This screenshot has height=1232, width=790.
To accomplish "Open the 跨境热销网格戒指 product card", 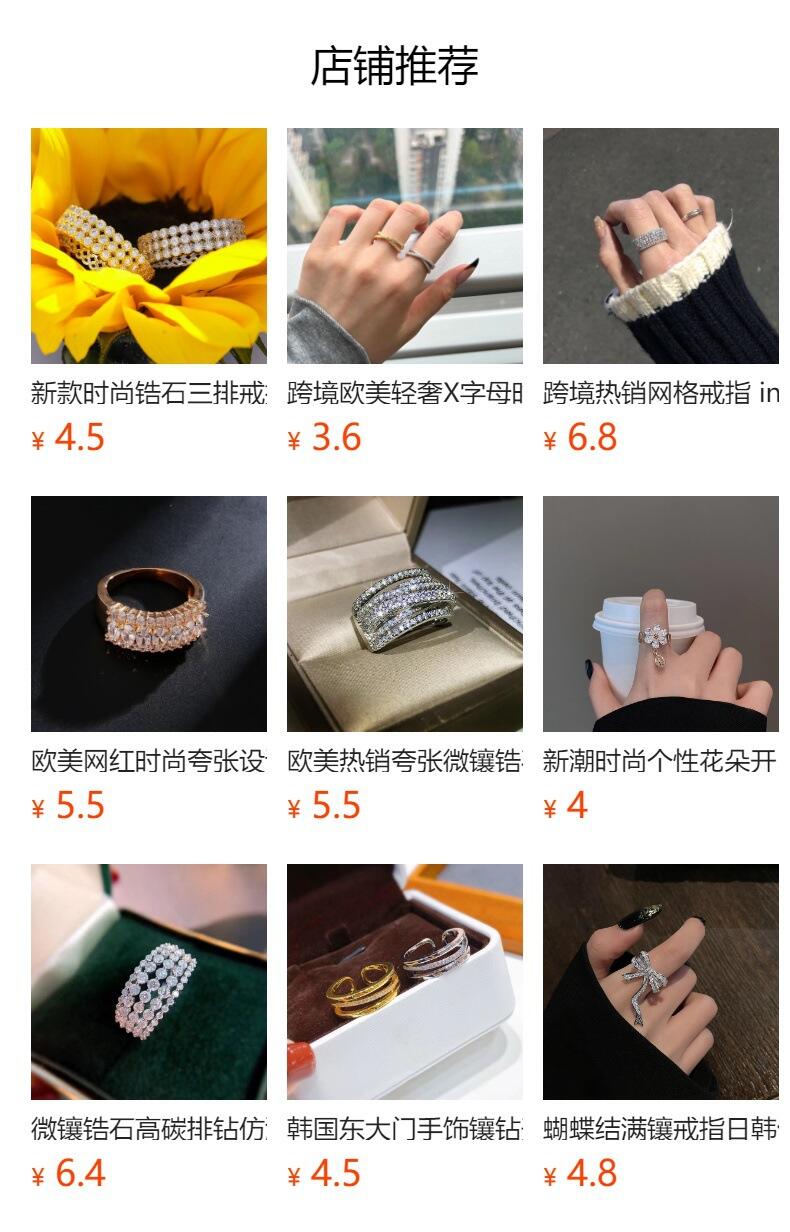I will coord(661,246).
